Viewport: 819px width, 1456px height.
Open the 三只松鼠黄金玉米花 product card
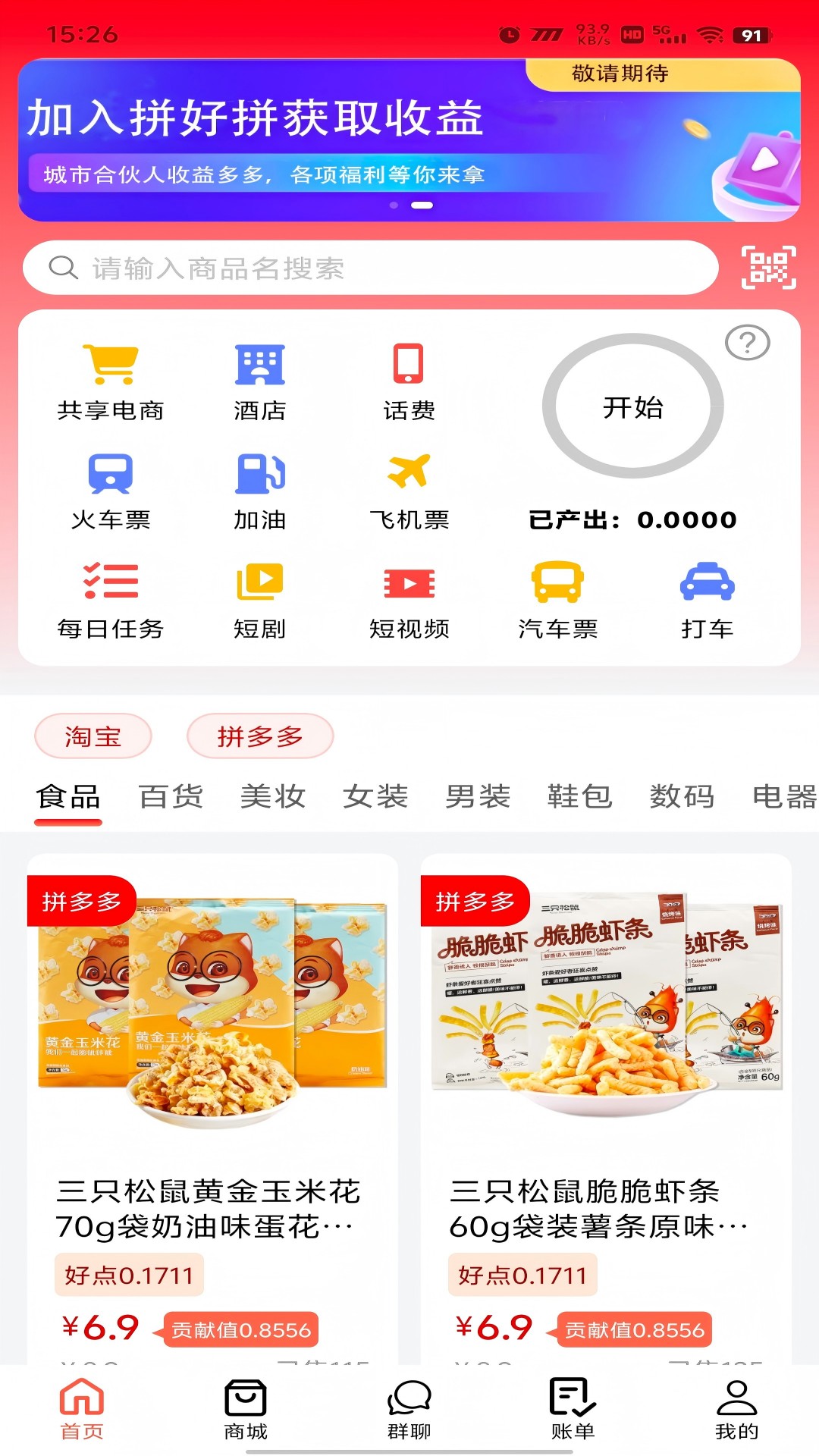pos(212,1100)
